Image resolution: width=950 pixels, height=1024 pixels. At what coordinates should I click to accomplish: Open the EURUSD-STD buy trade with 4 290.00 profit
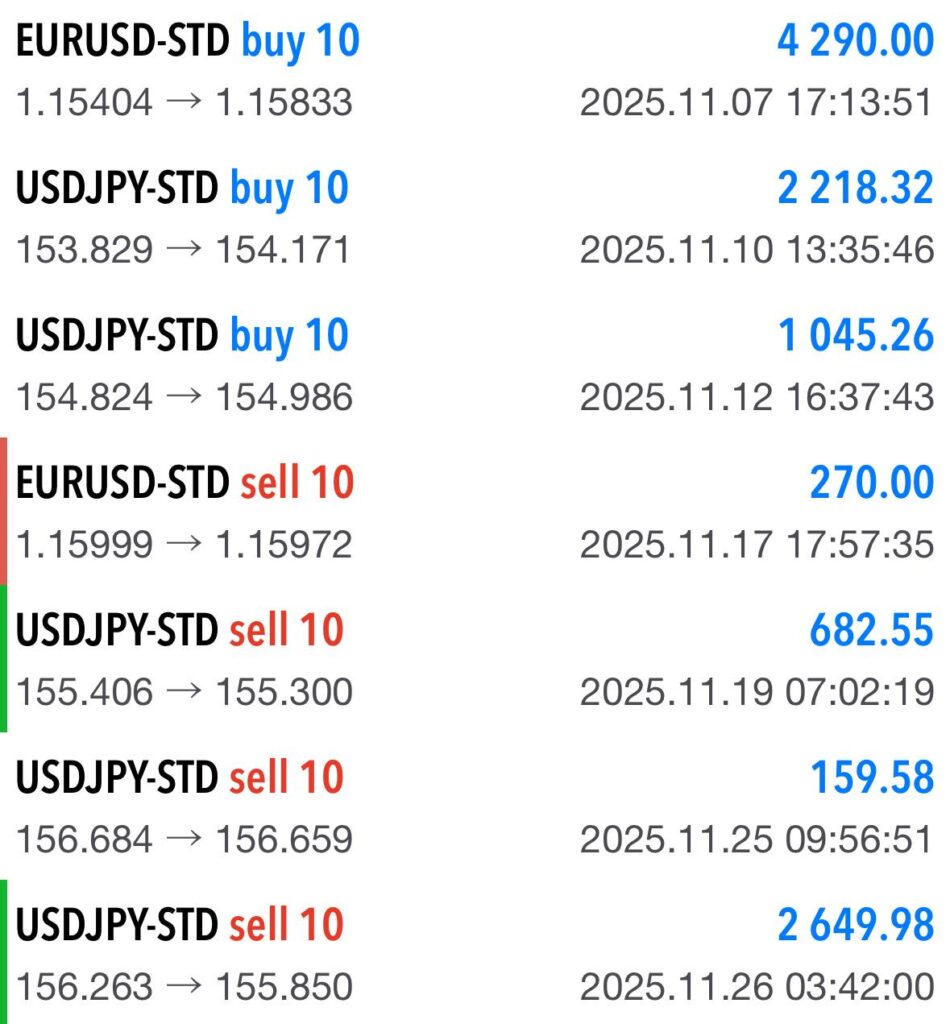click(475, 71)
